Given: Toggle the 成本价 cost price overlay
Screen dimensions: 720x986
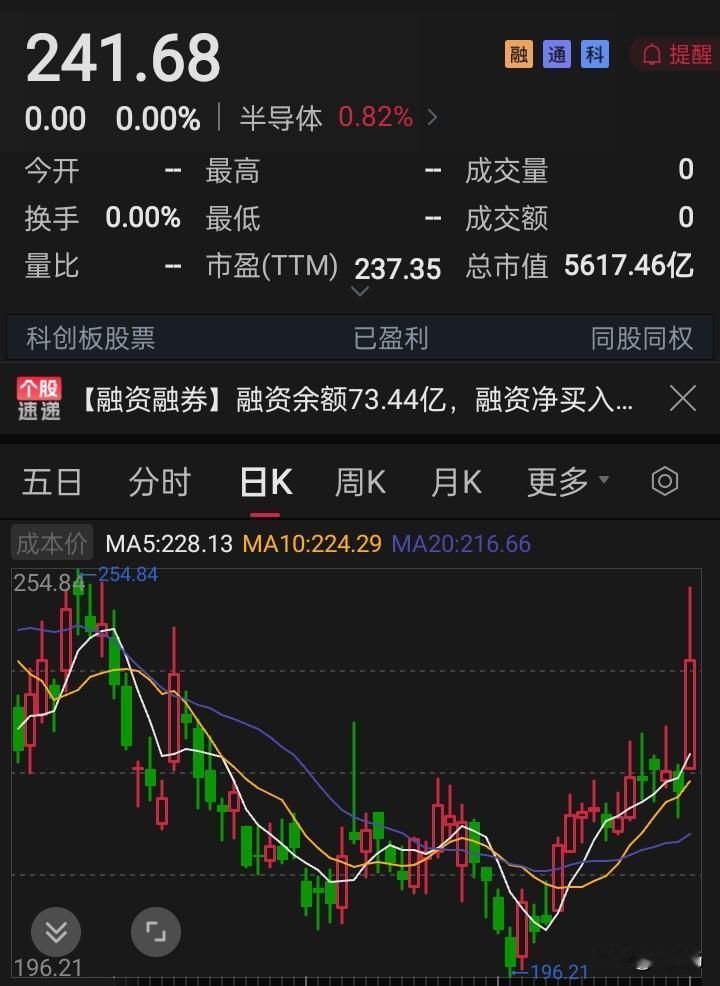Looking at the screenshot, I should click(x=53, y=541).
